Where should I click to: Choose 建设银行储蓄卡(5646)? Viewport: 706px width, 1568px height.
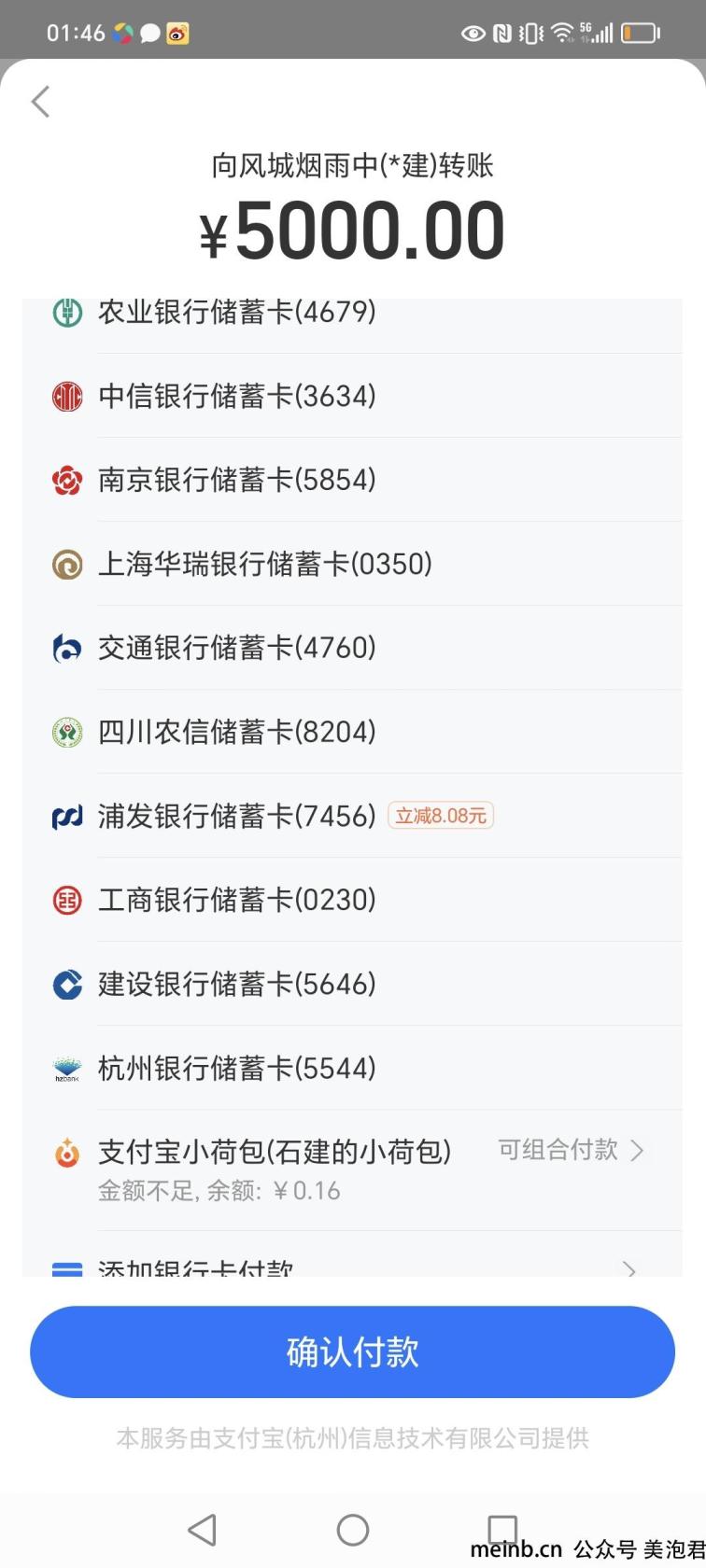click(352, 984)
